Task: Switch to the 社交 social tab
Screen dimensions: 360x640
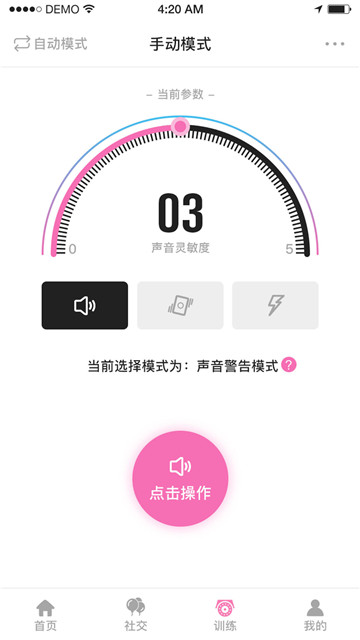Action: [136, 615]
